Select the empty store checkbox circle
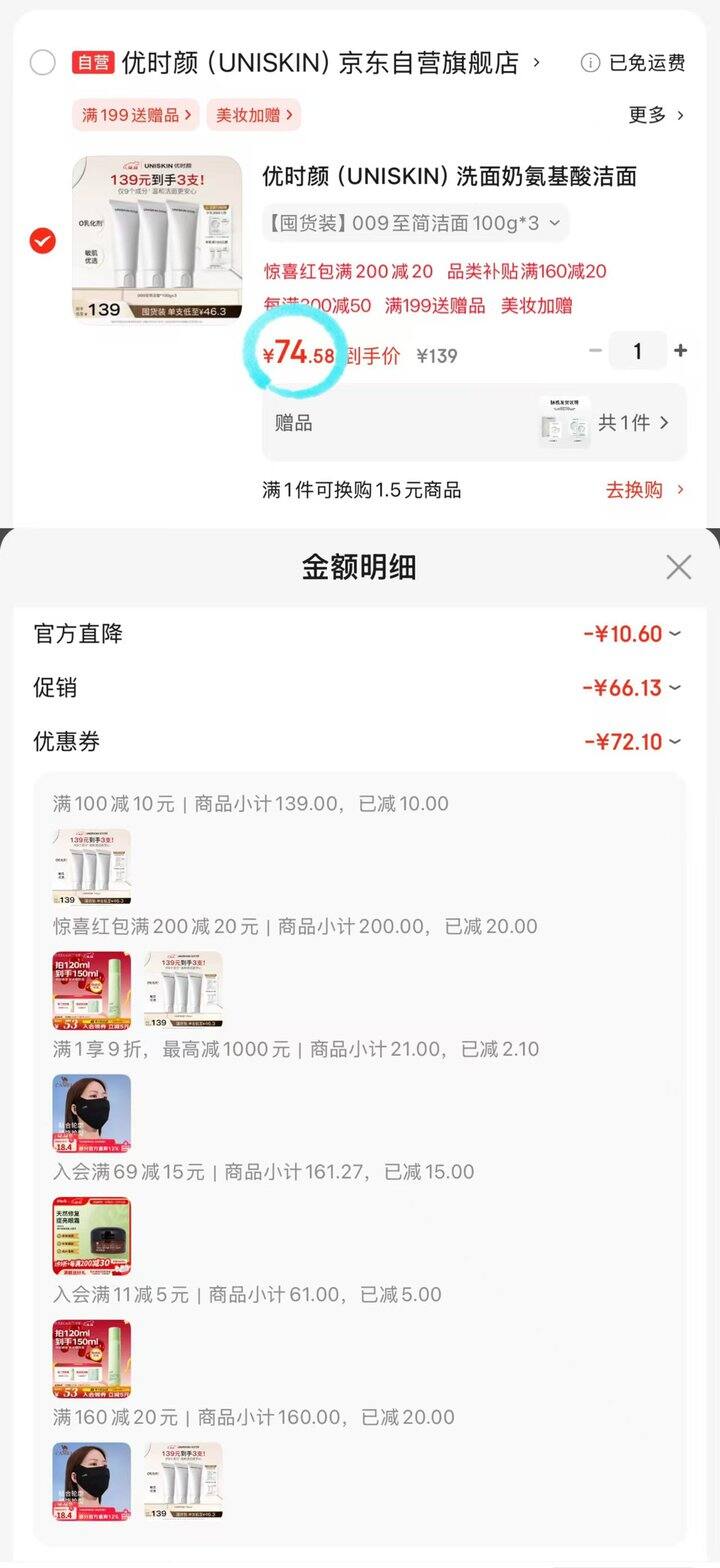The image size is (720, 1568). 42,63
